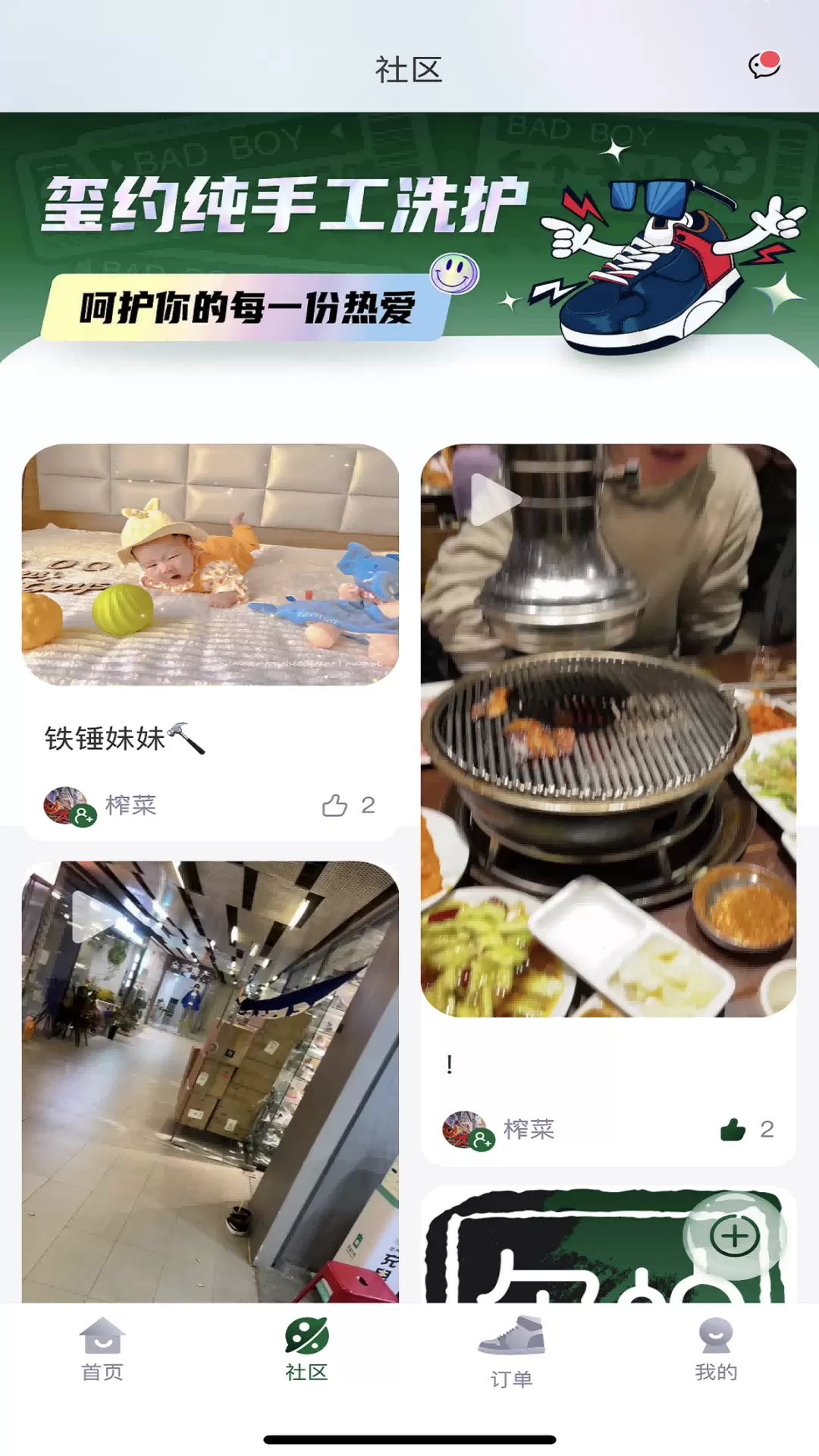Unlike the barbecue video post
This screenshot has height=1456, width=819.
733,1129
